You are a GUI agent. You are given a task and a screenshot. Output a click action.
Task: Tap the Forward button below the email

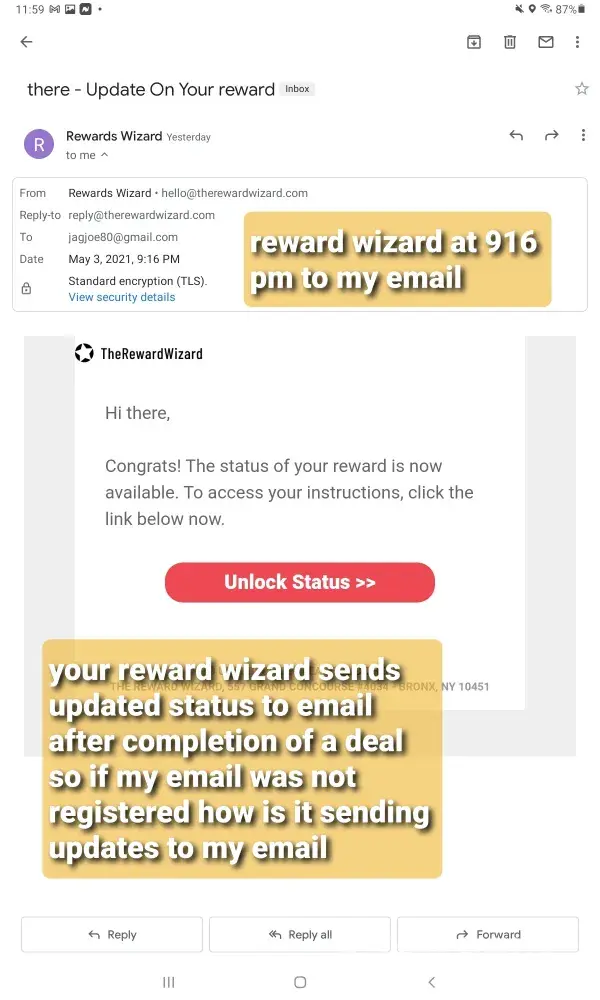click(488, 935)
